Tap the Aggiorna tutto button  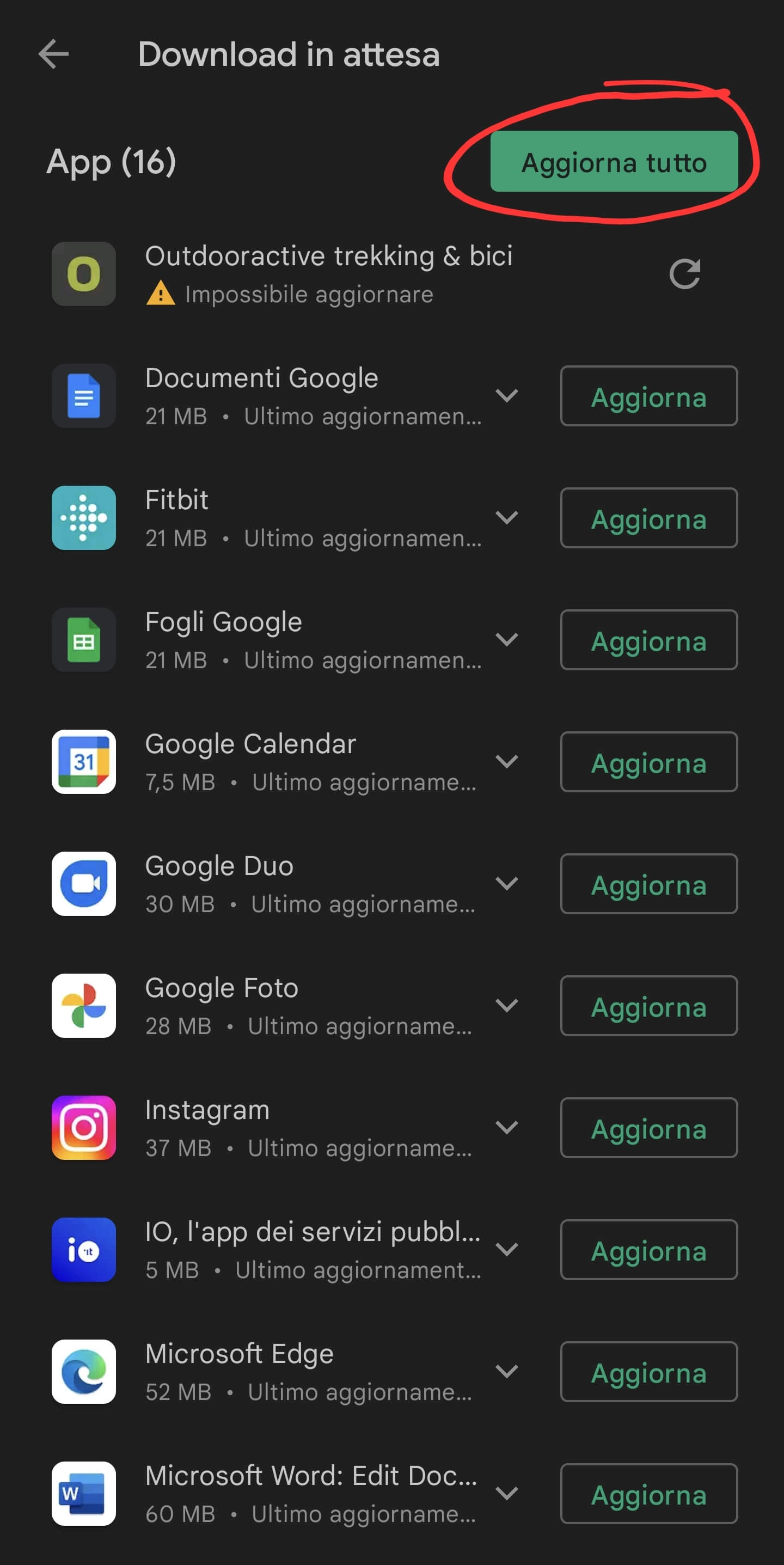(614, 162)
